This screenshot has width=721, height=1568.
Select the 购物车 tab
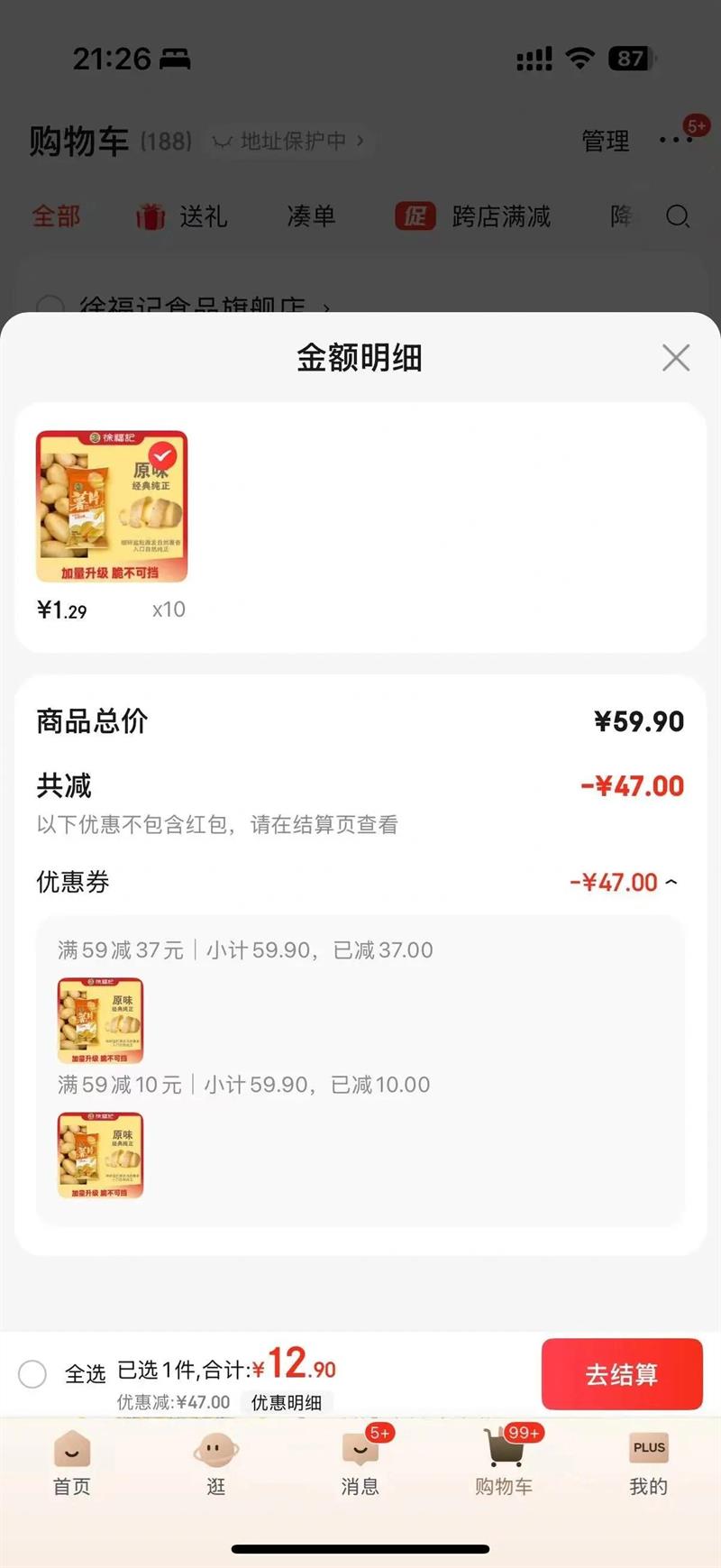pyautogui.click(x=504, y=1463)
